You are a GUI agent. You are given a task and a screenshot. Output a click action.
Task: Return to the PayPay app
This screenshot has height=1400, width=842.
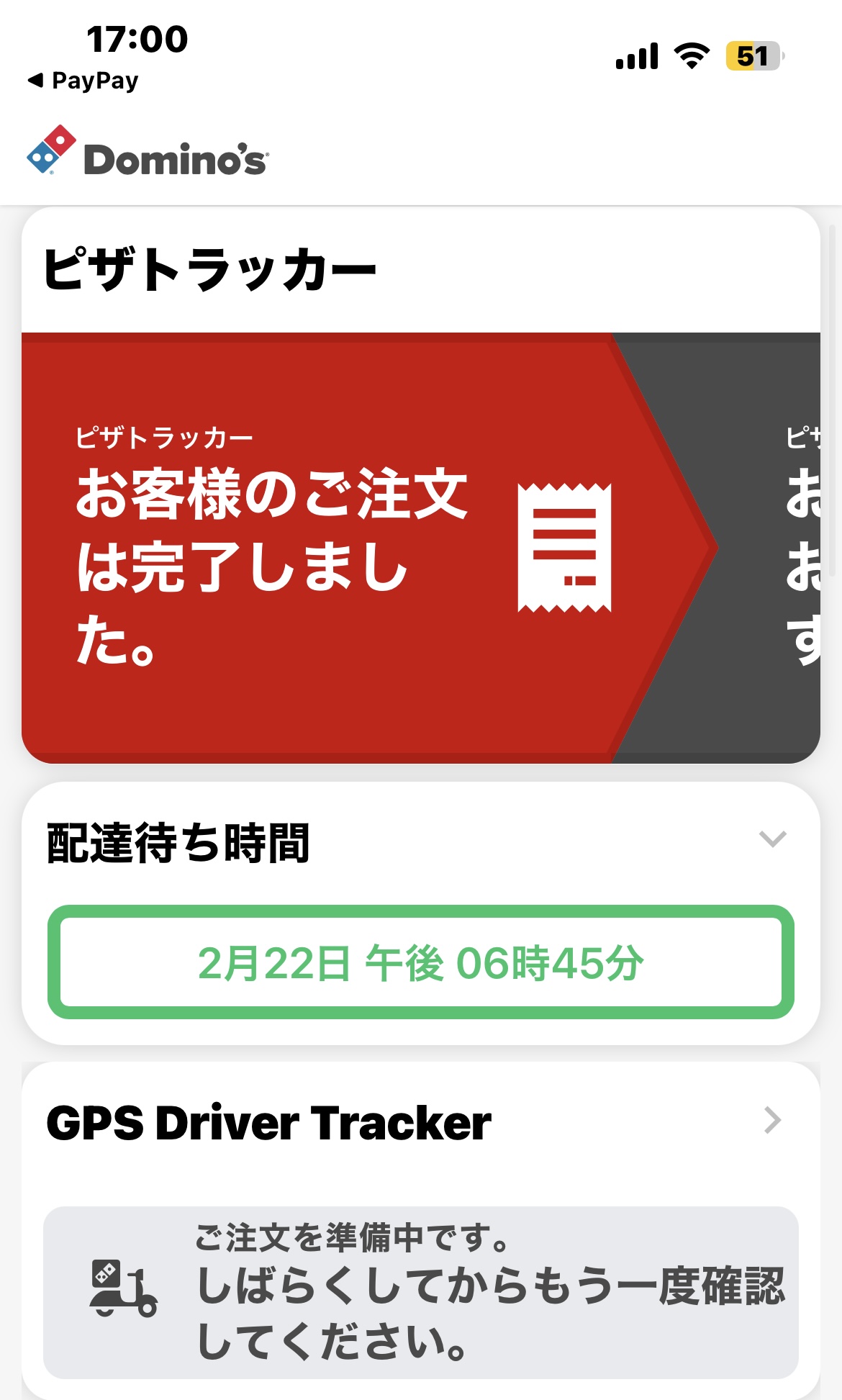tap(83, 81)
